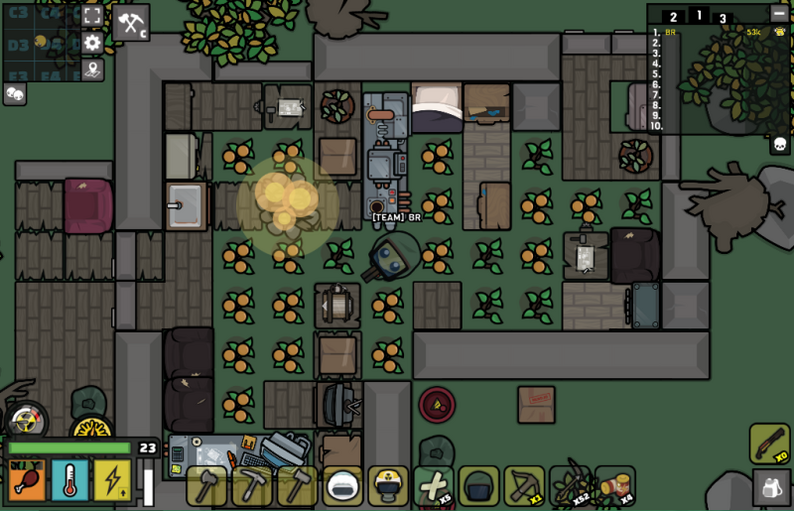Open the team members panel
This screenshot has height=511, width=794.
[14, 94]
